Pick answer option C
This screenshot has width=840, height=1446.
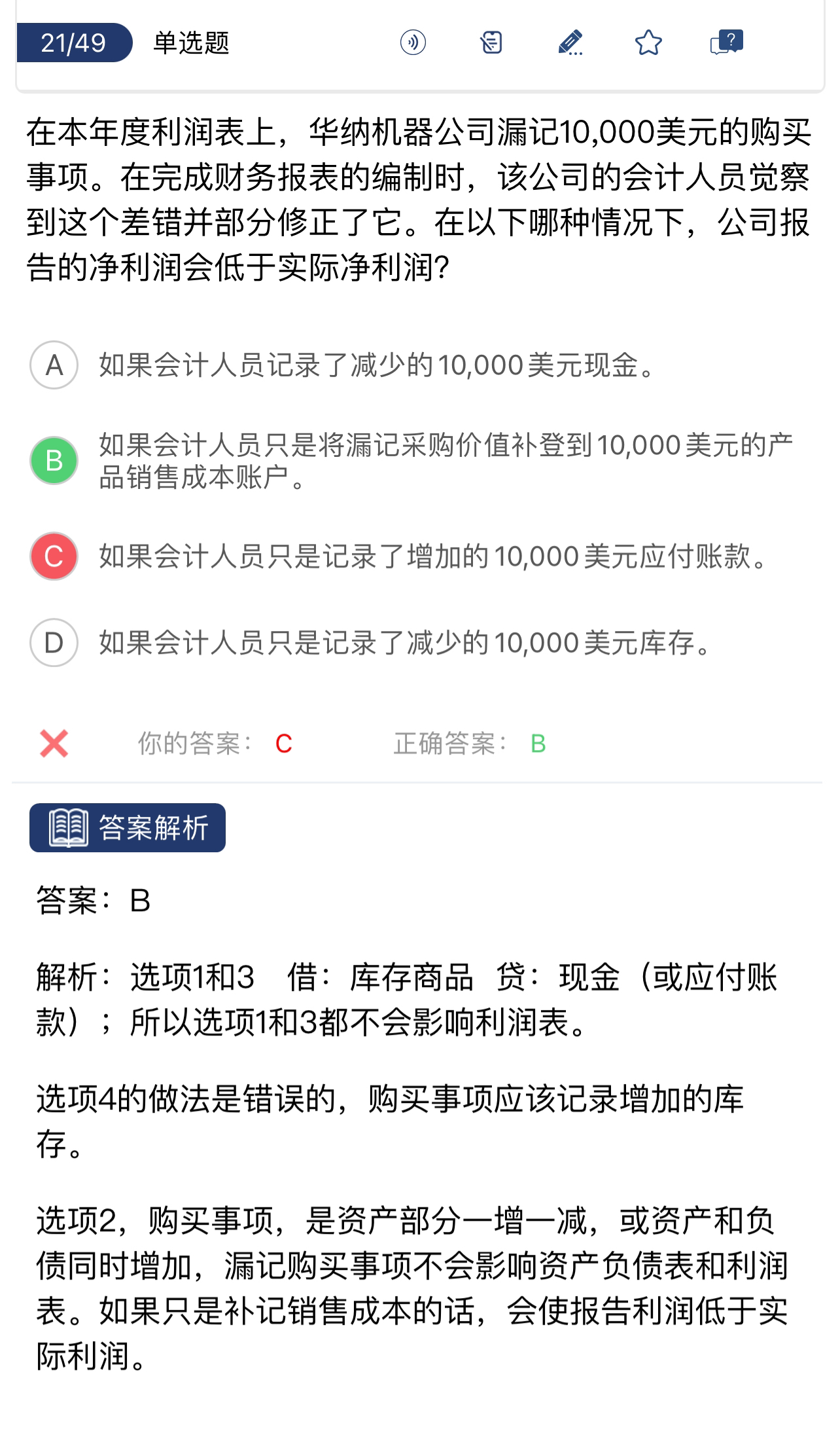click(54, 556)
